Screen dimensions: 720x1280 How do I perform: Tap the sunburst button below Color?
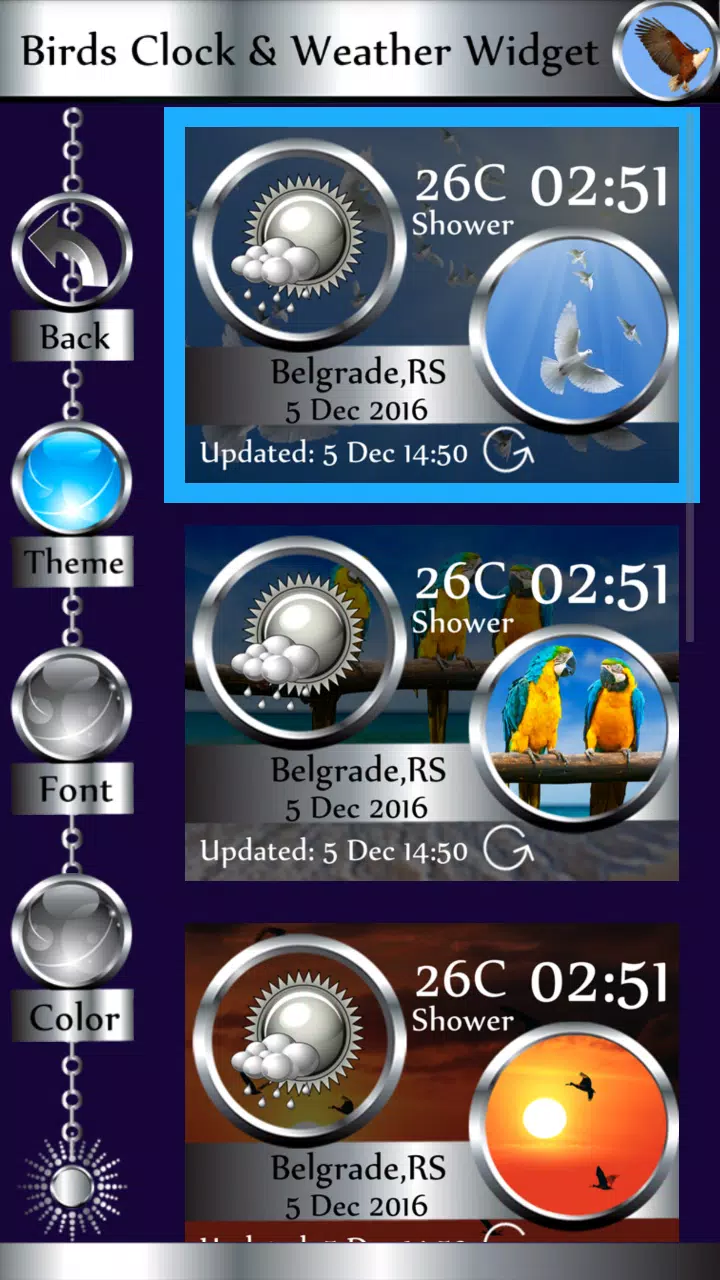(x=71, y=1186)
